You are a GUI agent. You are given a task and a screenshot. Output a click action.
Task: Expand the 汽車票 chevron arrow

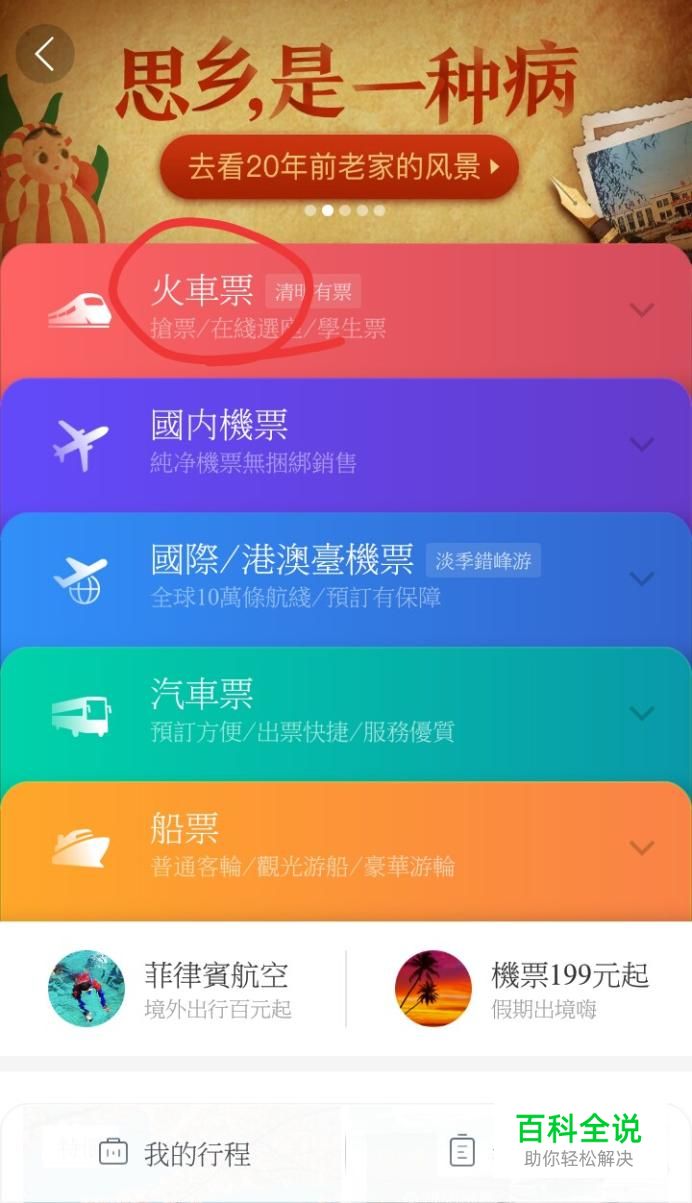[x=642, y=713]
